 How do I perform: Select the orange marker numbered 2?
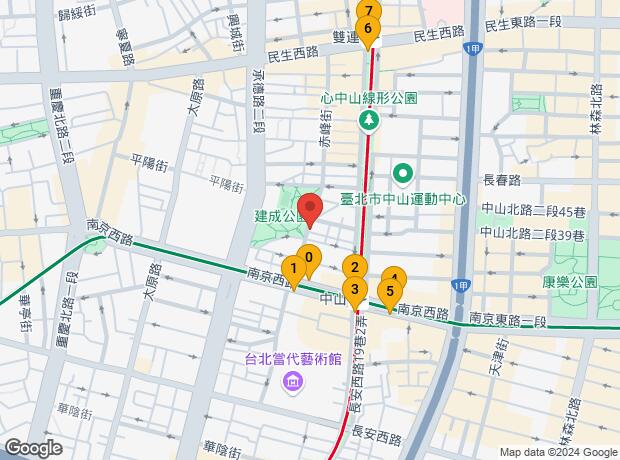(353, 267)
